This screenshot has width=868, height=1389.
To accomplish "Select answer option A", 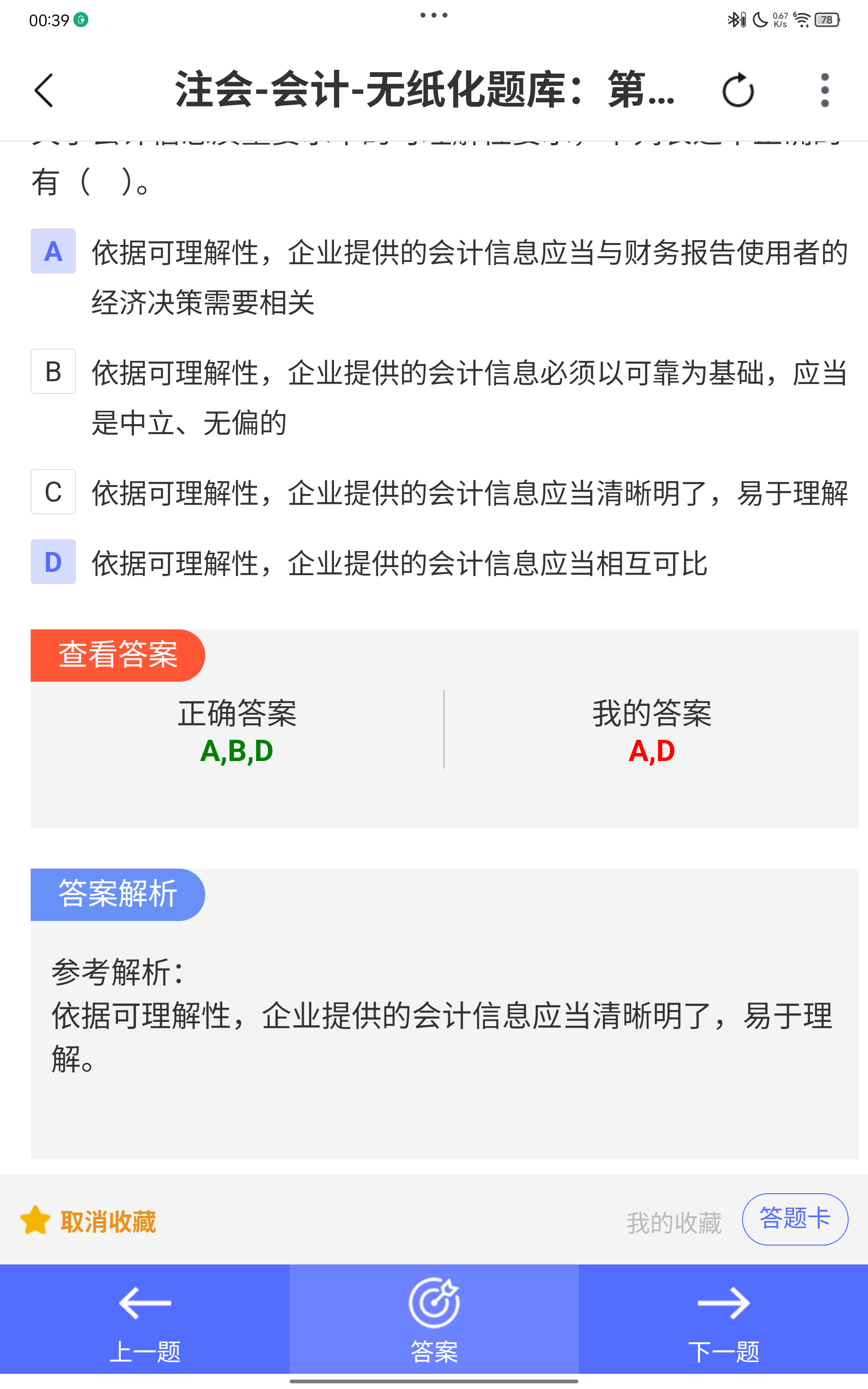I will coord(53,251).
